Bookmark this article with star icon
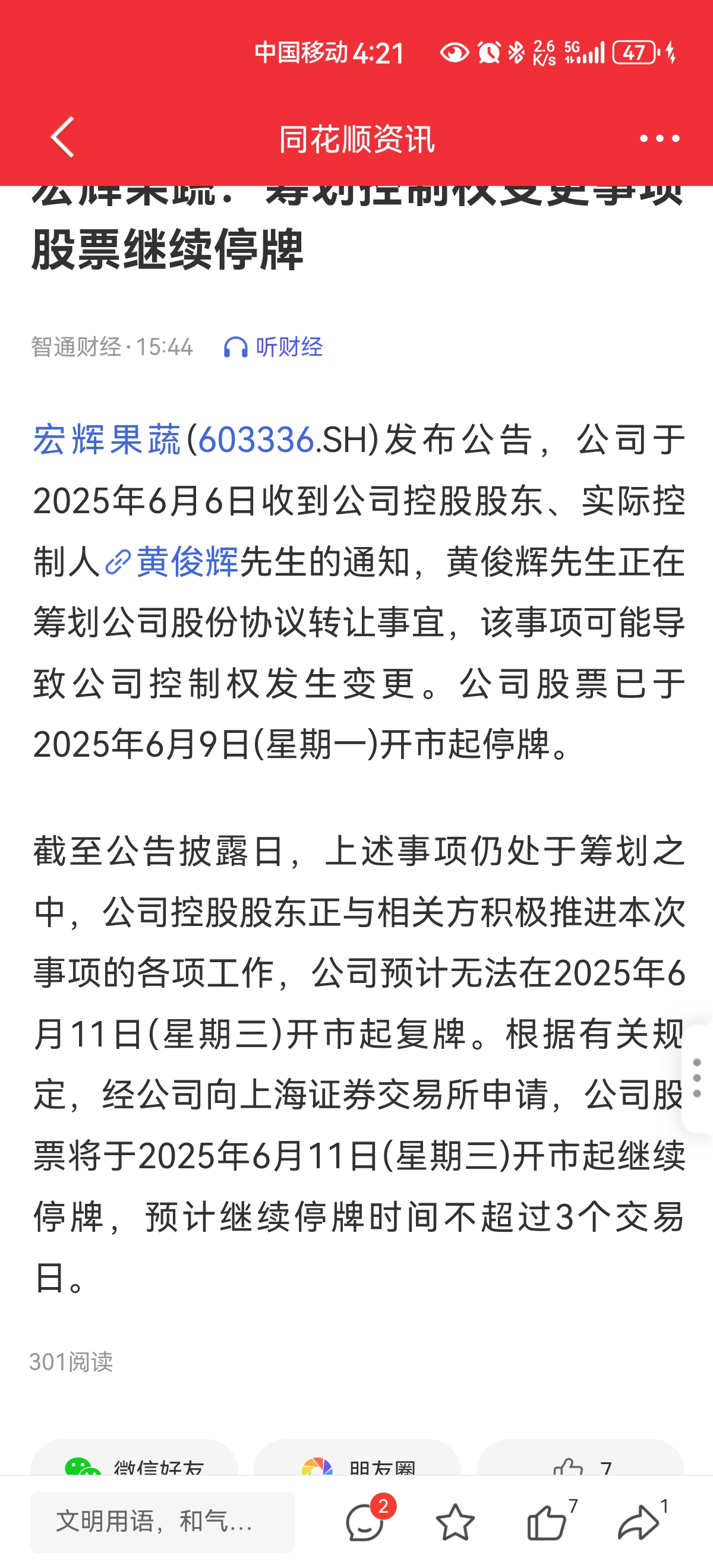 tap(455, 1522)
